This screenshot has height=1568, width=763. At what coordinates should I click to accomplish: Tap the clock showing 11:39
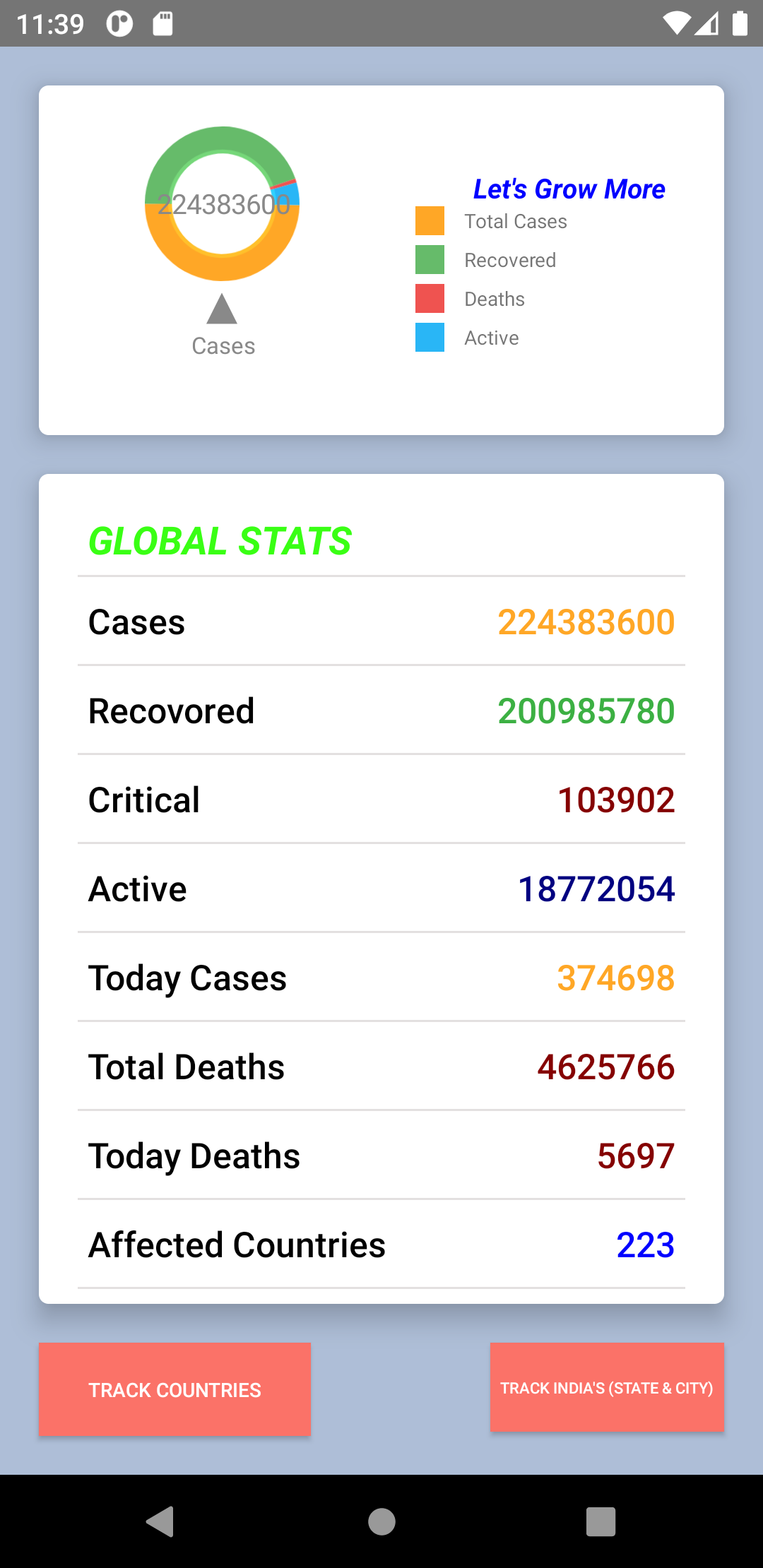point(47,23)
